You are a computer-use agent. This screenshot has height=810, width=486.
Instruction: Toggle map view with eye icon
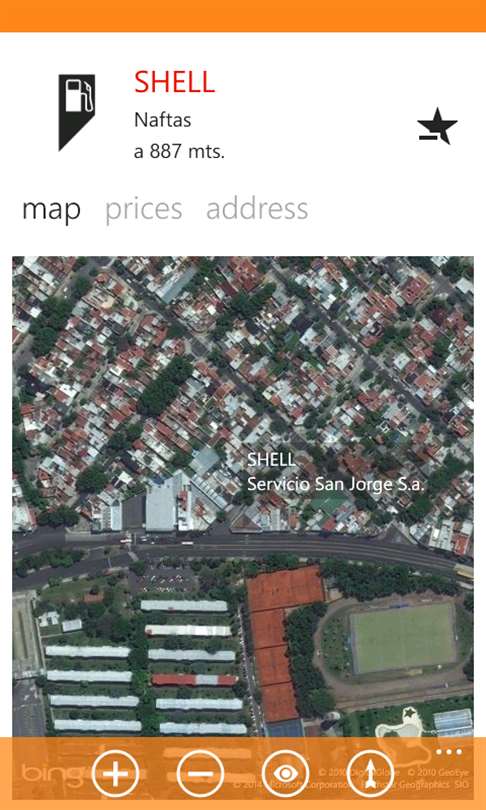(x=285, y=774)
